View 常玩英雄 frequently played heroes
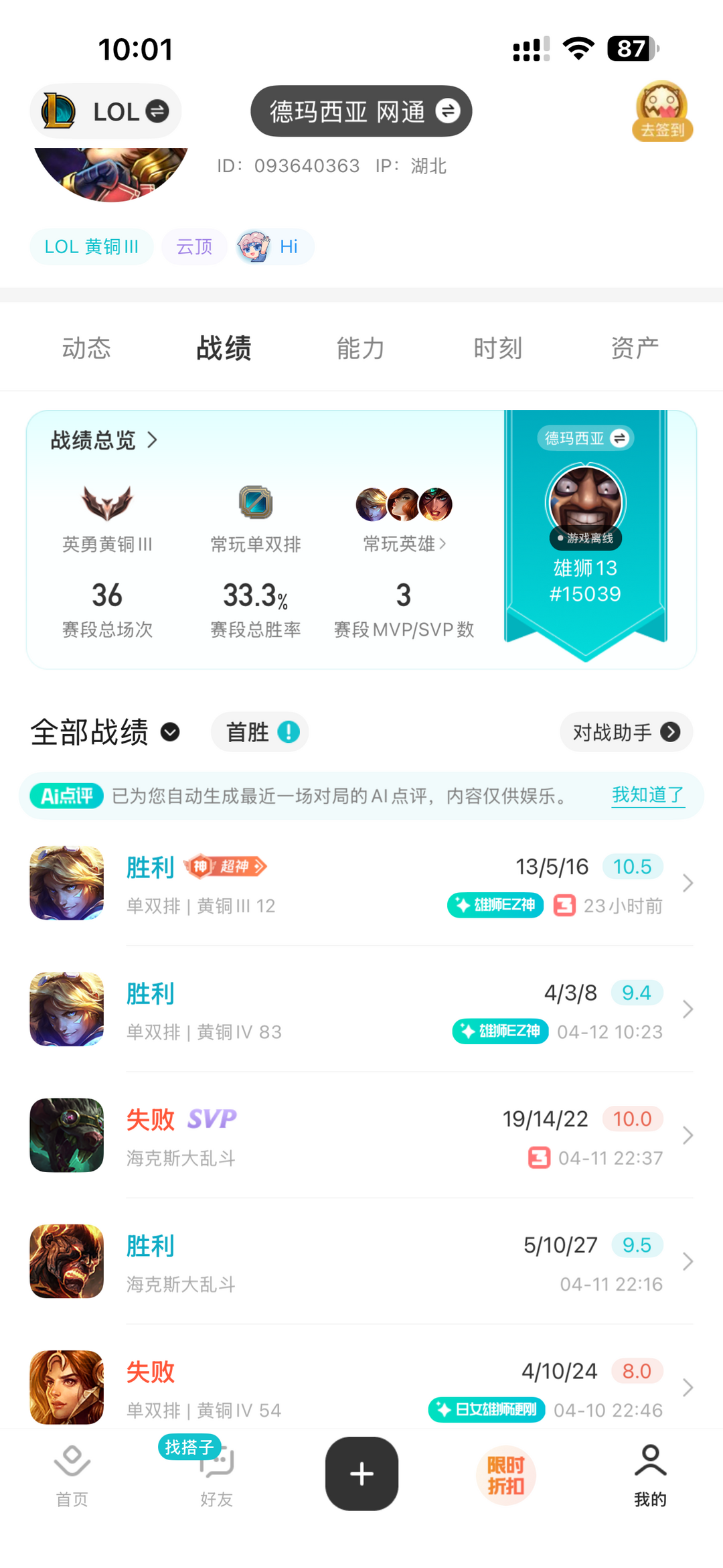 (x=404, y=543)
